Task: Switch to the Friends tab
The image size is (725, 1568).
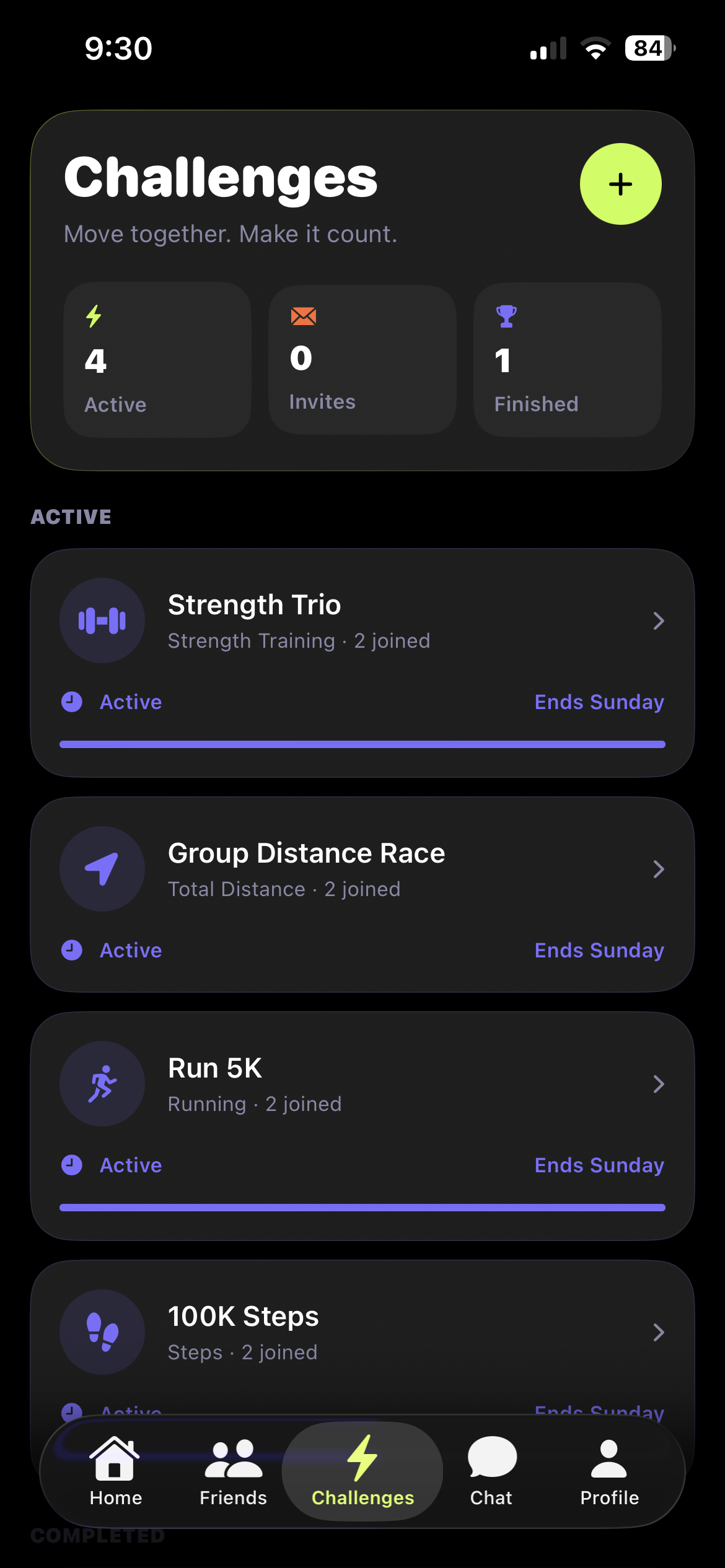Action: (233, 1471)
